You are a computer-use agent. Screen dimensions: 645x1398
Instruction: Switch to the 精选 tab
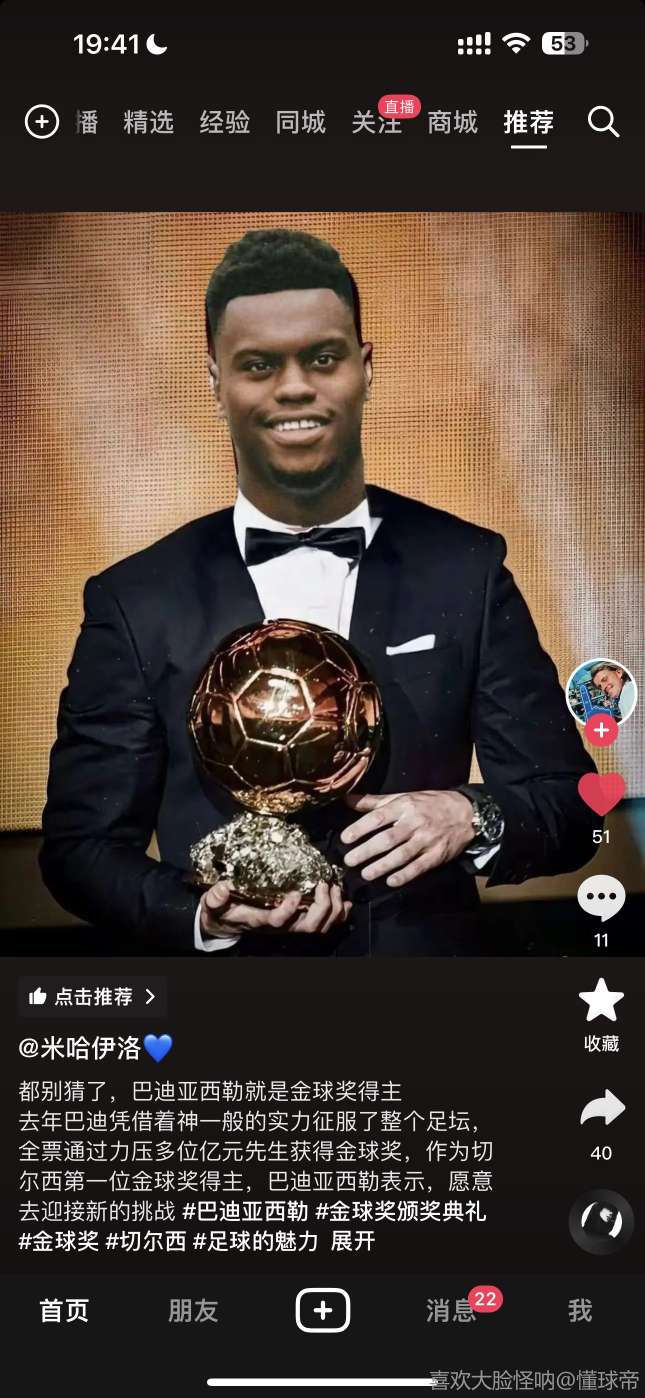[x=148, y=123]
